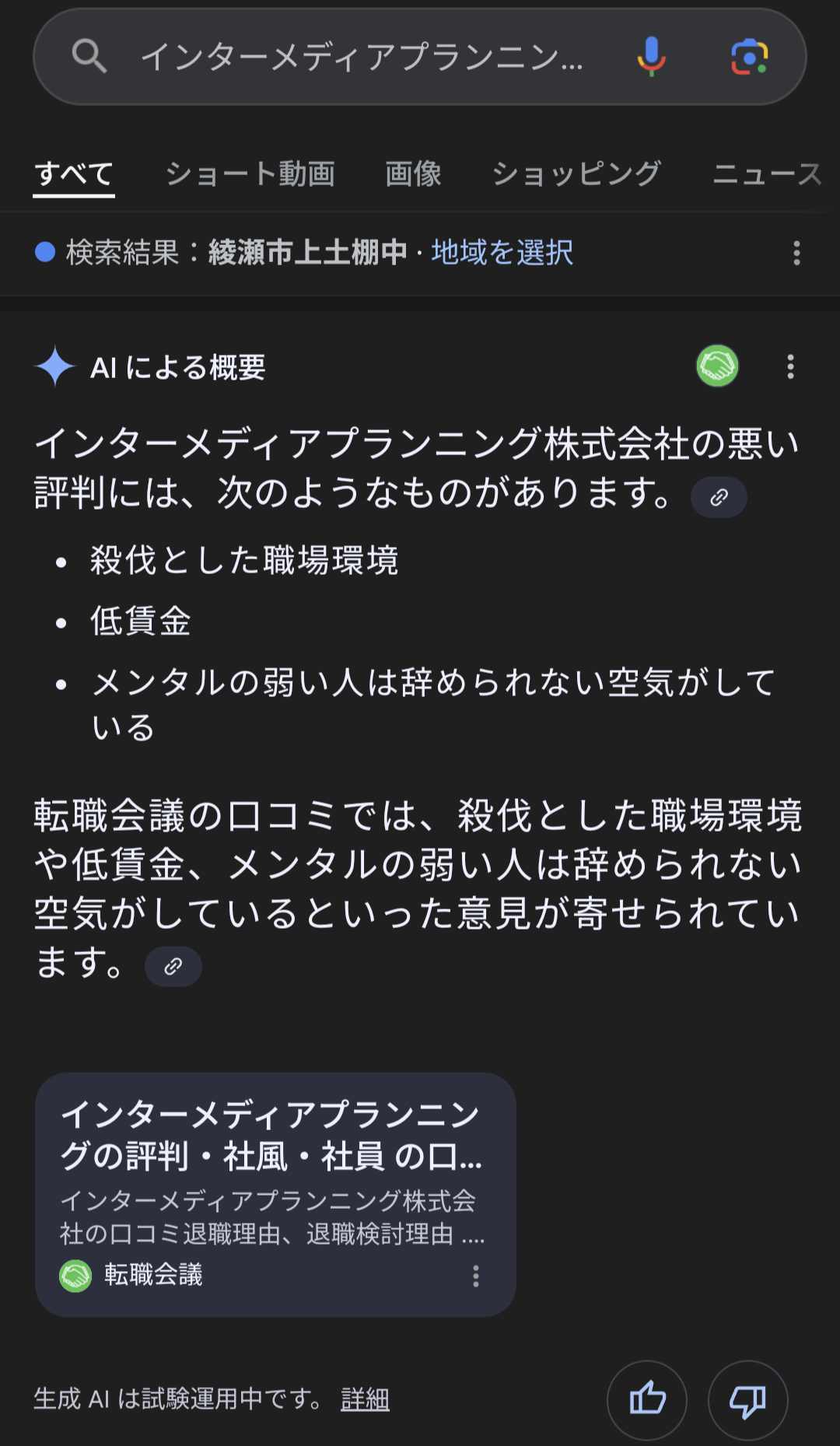Select the すべて tab
Screen dimensions: 840x1446
(x=74, y=173)
